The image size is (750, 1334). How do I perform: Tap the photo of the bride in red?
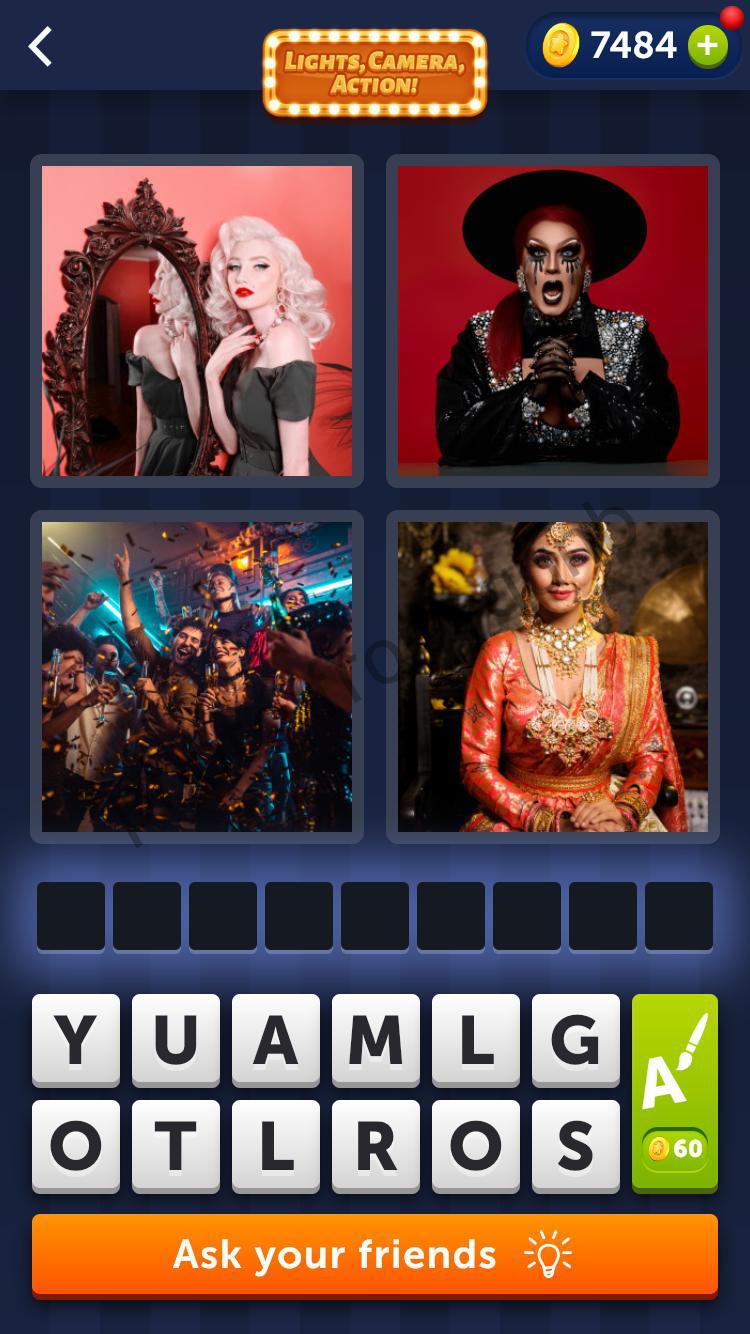coord(553,676)
